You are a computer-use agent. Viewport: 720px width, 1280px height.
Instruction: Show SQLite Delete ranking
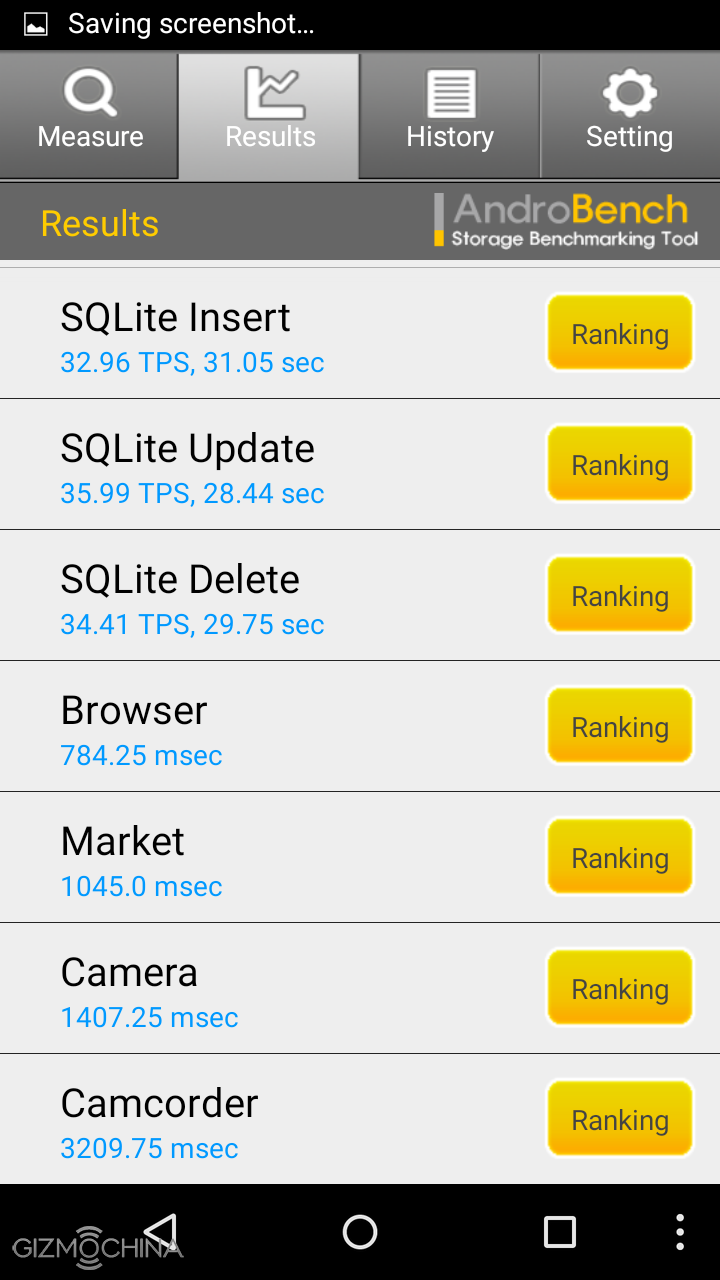[620, 595]
